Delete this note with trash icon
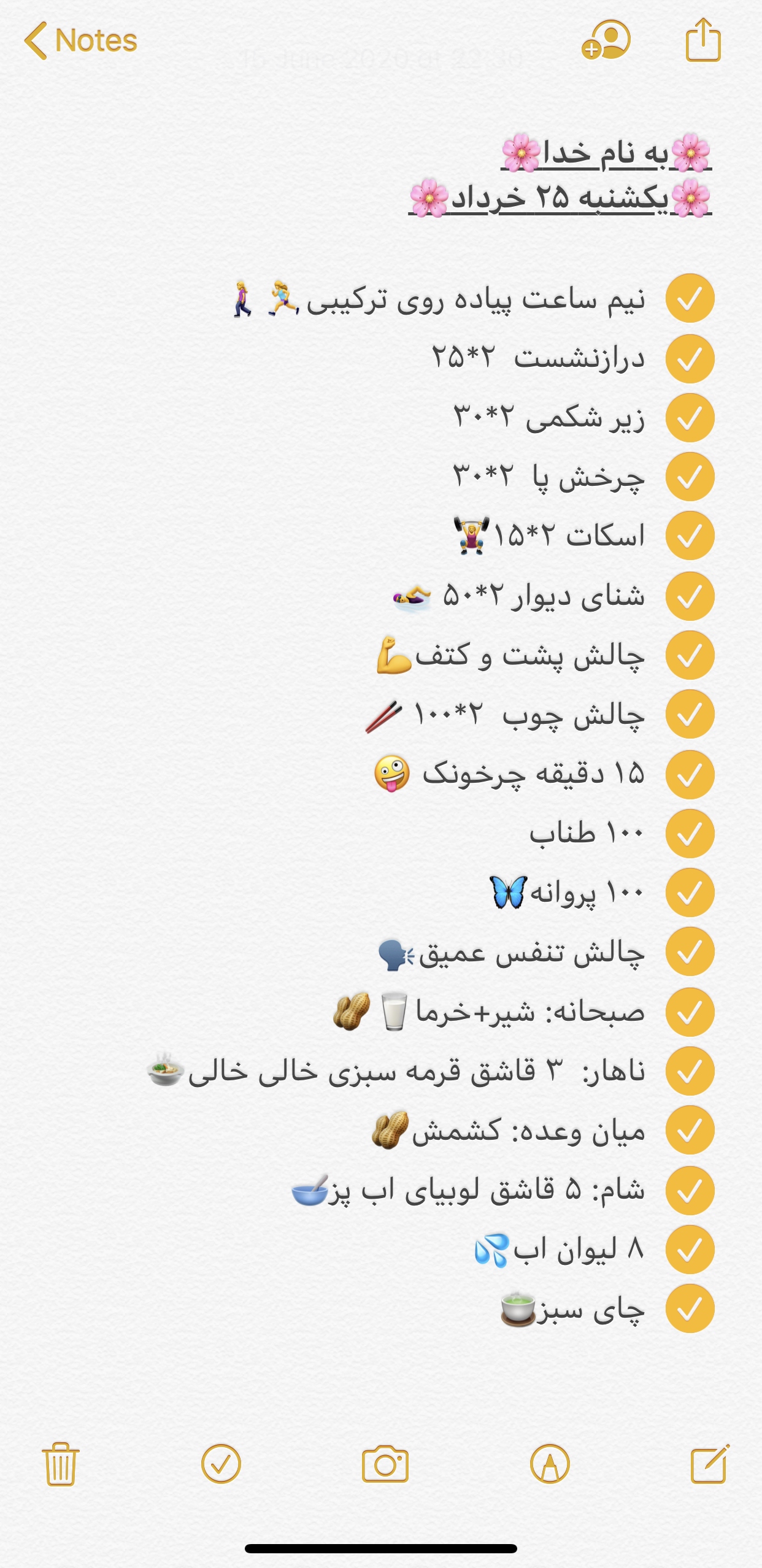This screenshot has width=762, height=1568. click(x=60, y=1464)
